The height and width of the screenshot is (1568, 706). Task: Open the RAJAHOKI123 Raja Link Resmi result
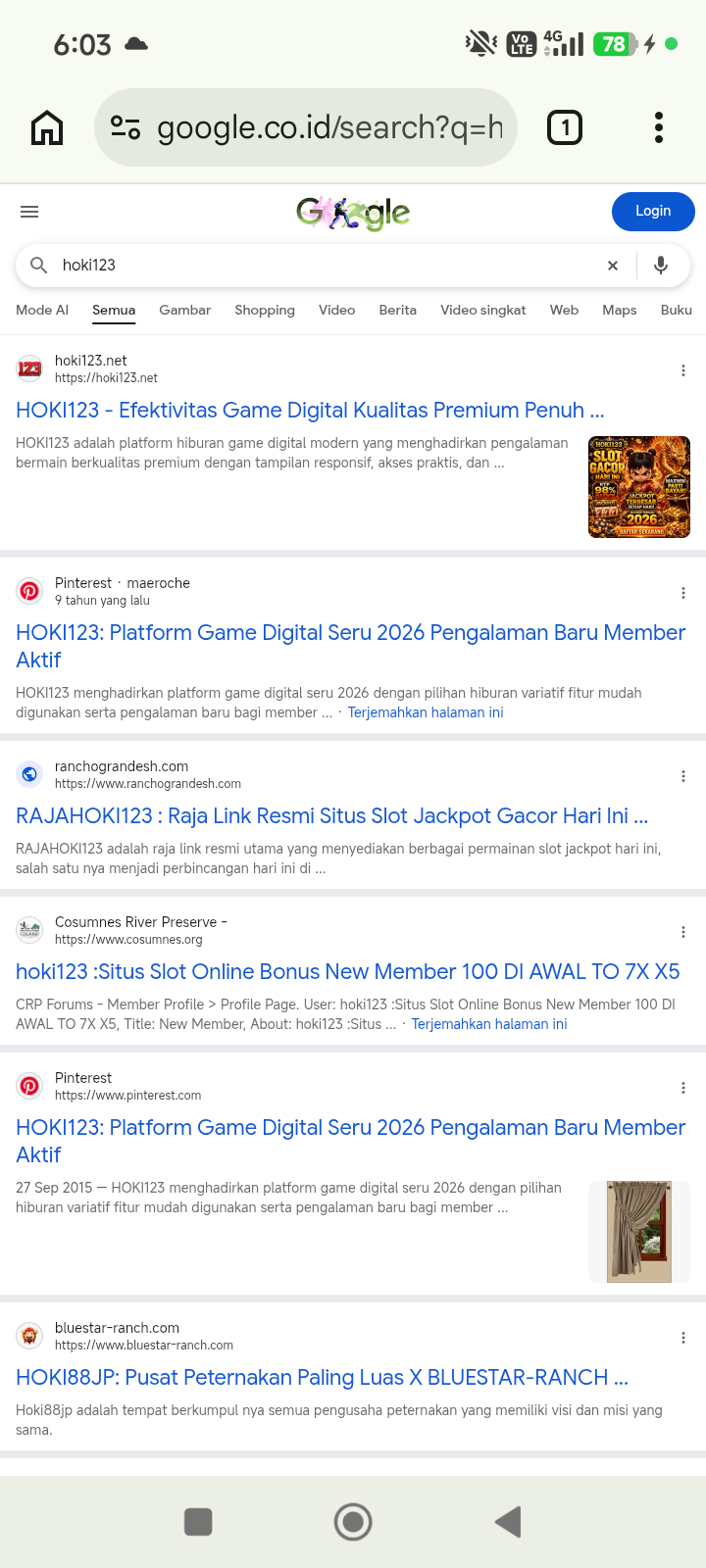pos(332,815)
